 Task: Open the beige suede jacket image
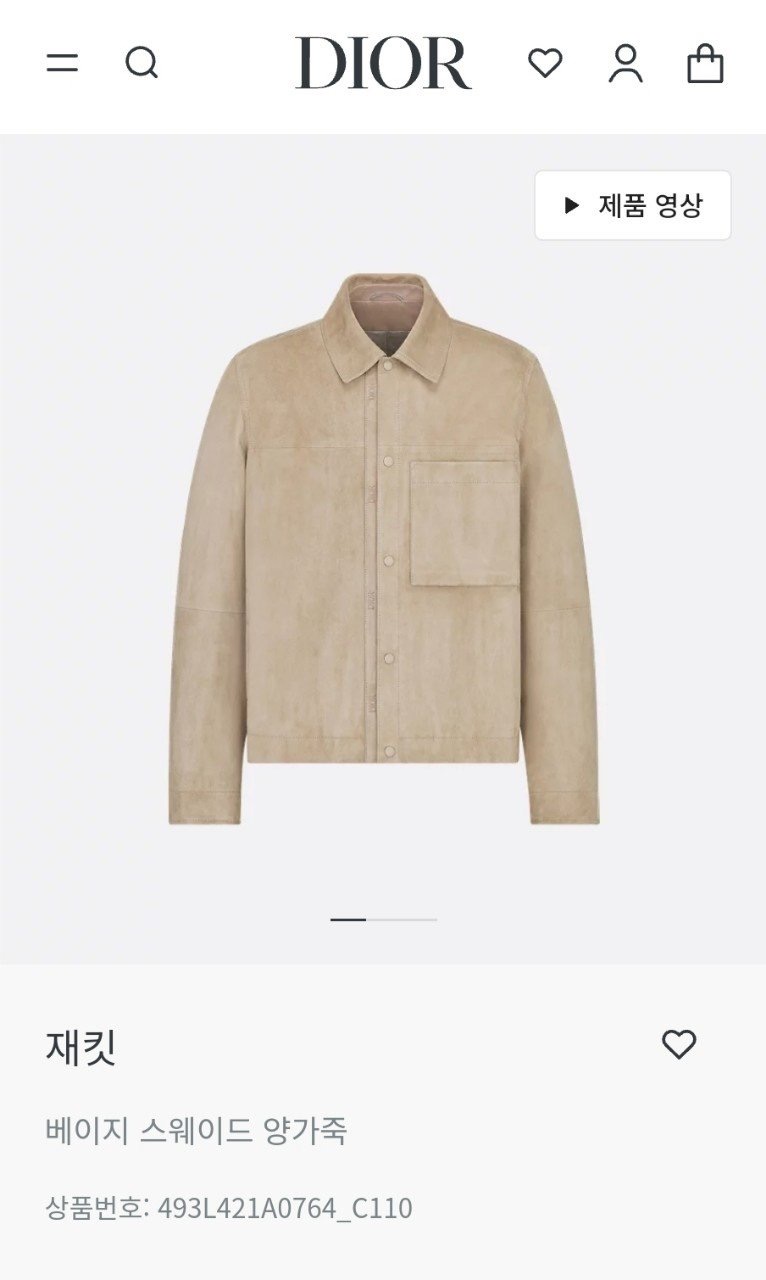[x=383, y=548]
